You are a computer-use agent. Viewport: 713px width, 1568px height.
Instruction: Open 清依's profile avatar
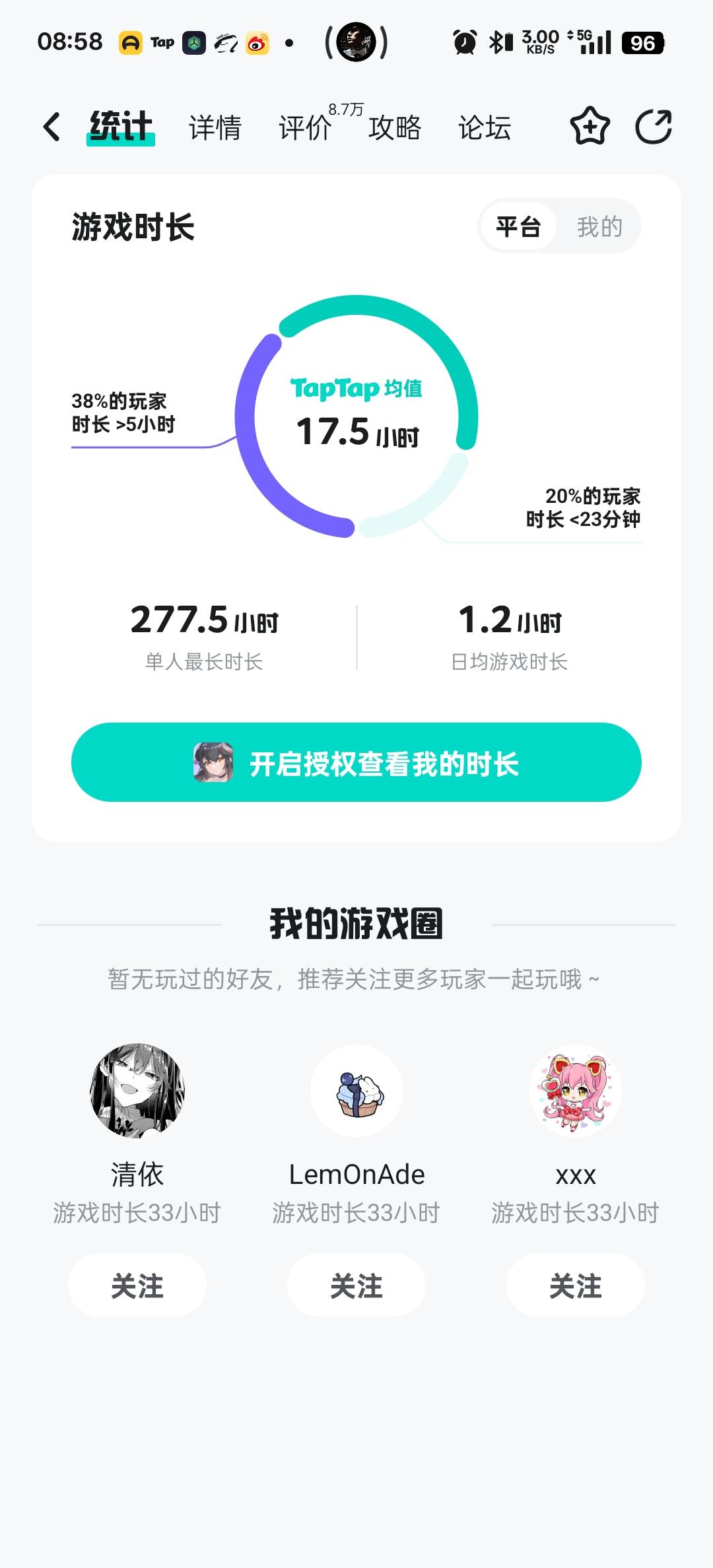coord(137,1090)
